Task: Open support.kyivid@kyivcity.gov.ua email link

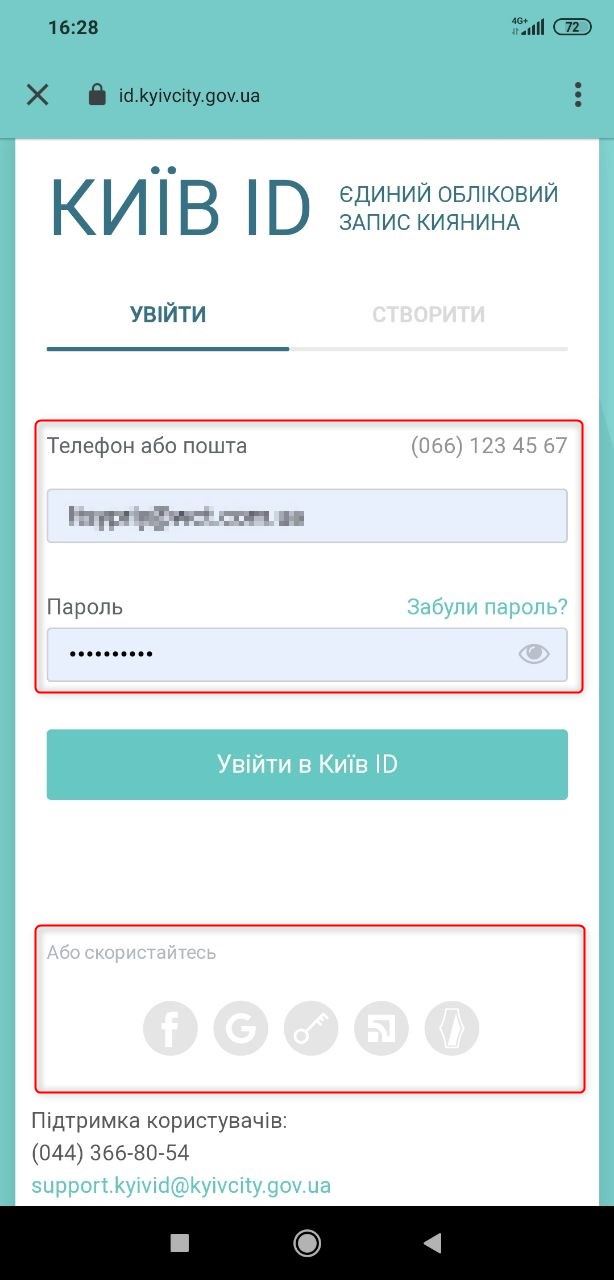Action: pos(181,1186)
